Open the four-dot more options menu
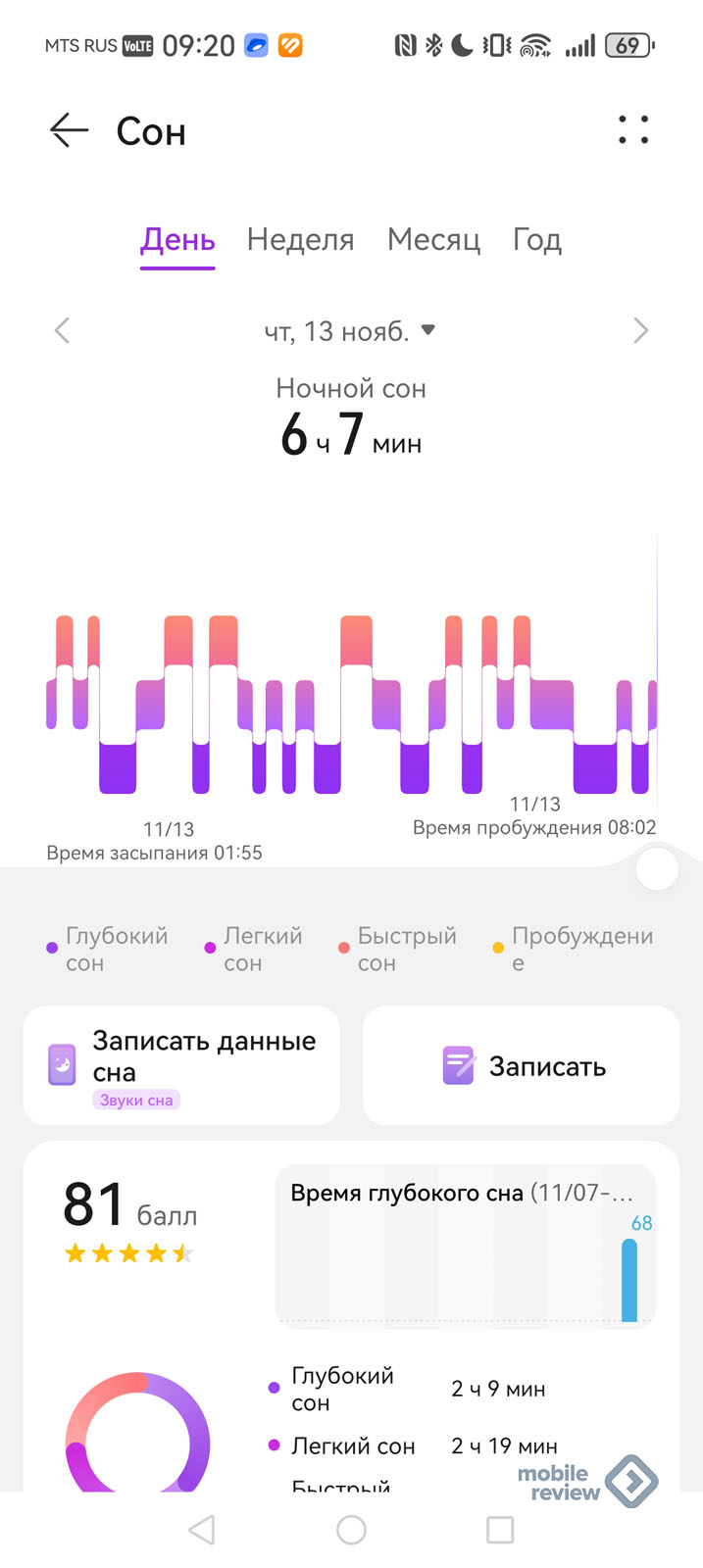703x1568 pixels. [633, 130]
